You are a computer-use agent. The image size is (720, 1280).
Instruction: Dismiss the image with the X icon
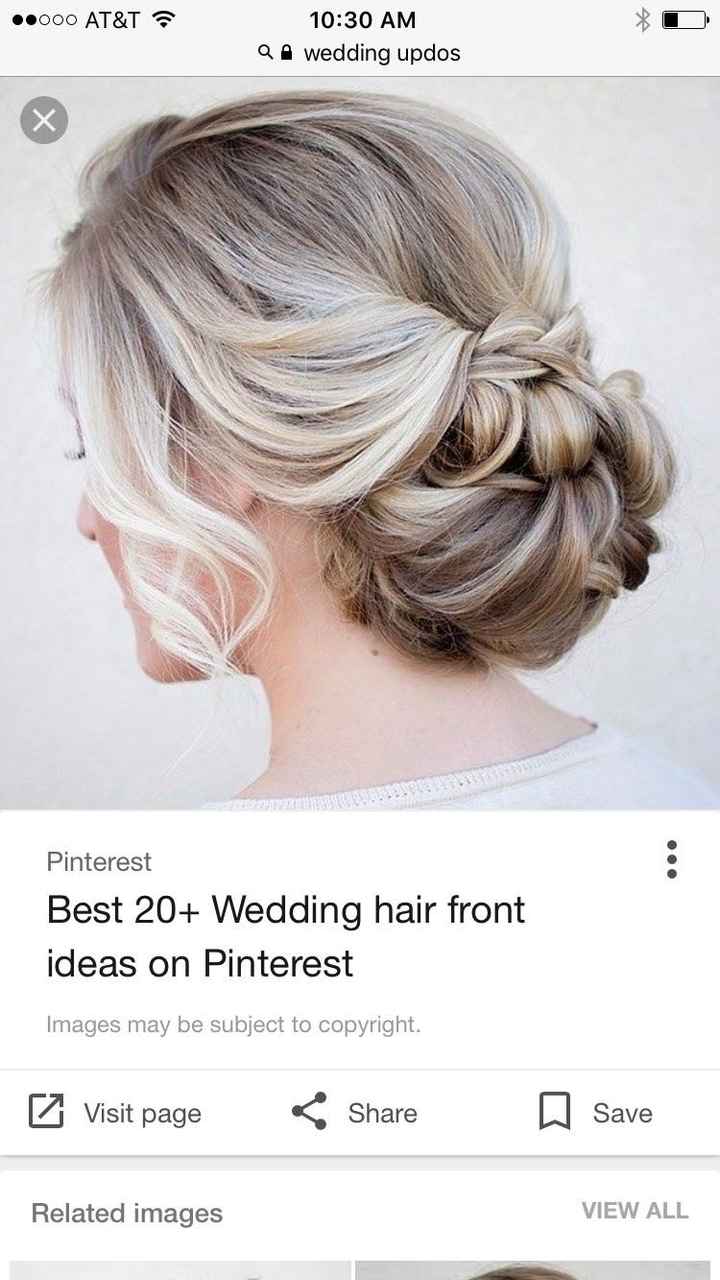(x=43, y=120)
